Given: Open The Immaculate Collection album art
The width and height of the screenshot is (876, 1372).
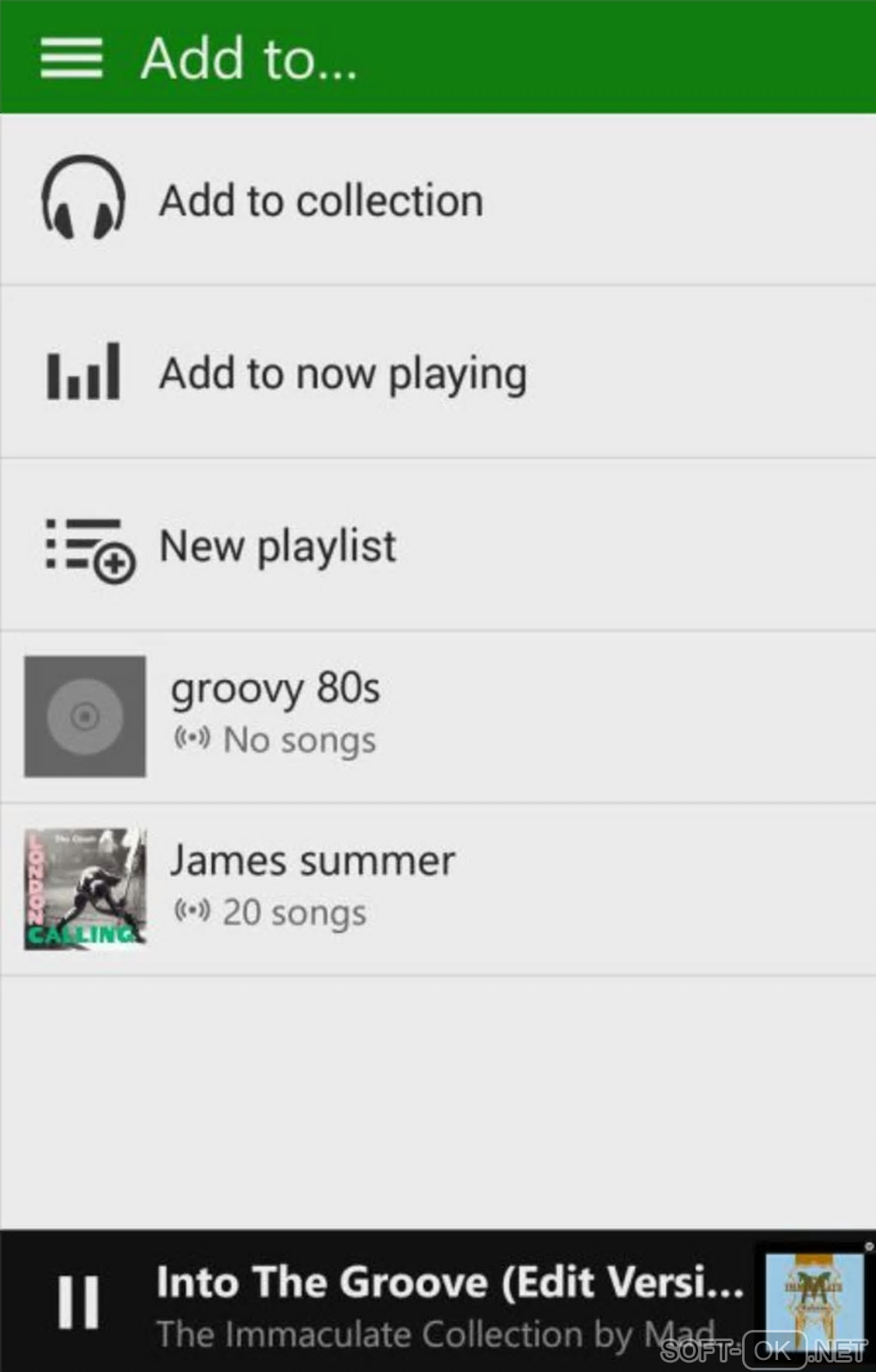Looking at the screenshot, I should pos(812,1301).
